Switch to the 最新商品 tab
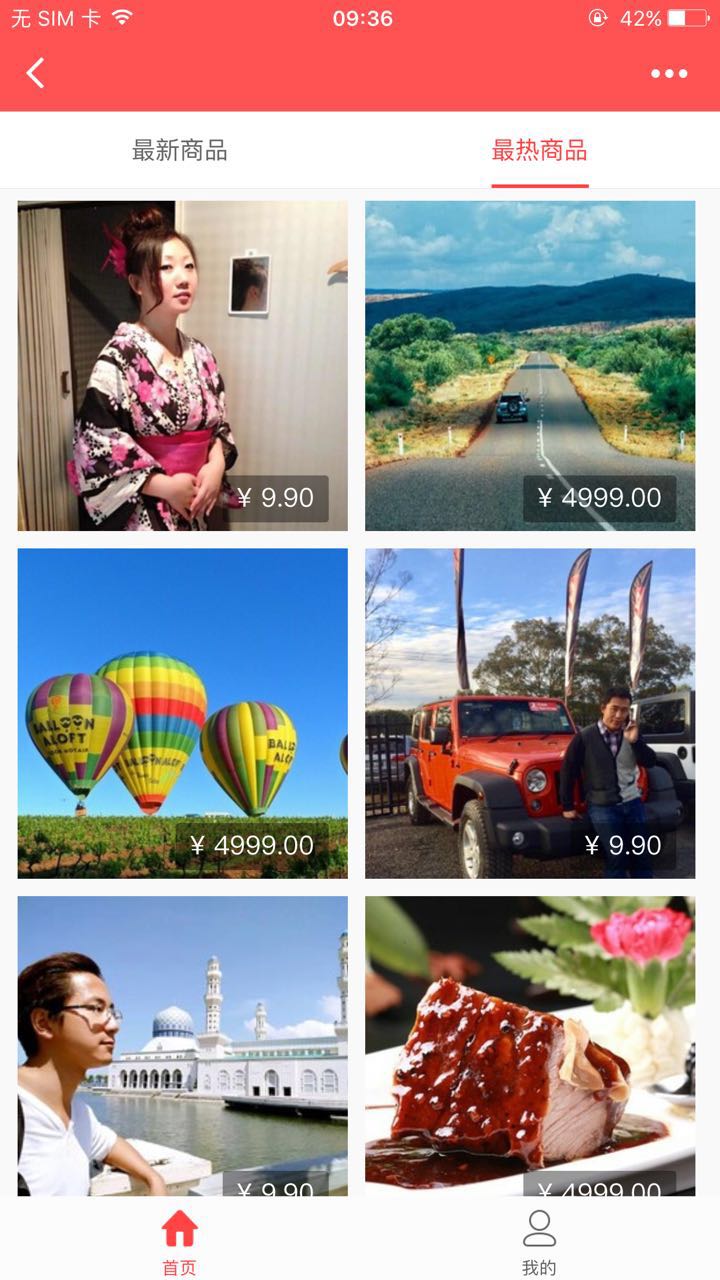720x1280 pixels. tap(180, 151)
